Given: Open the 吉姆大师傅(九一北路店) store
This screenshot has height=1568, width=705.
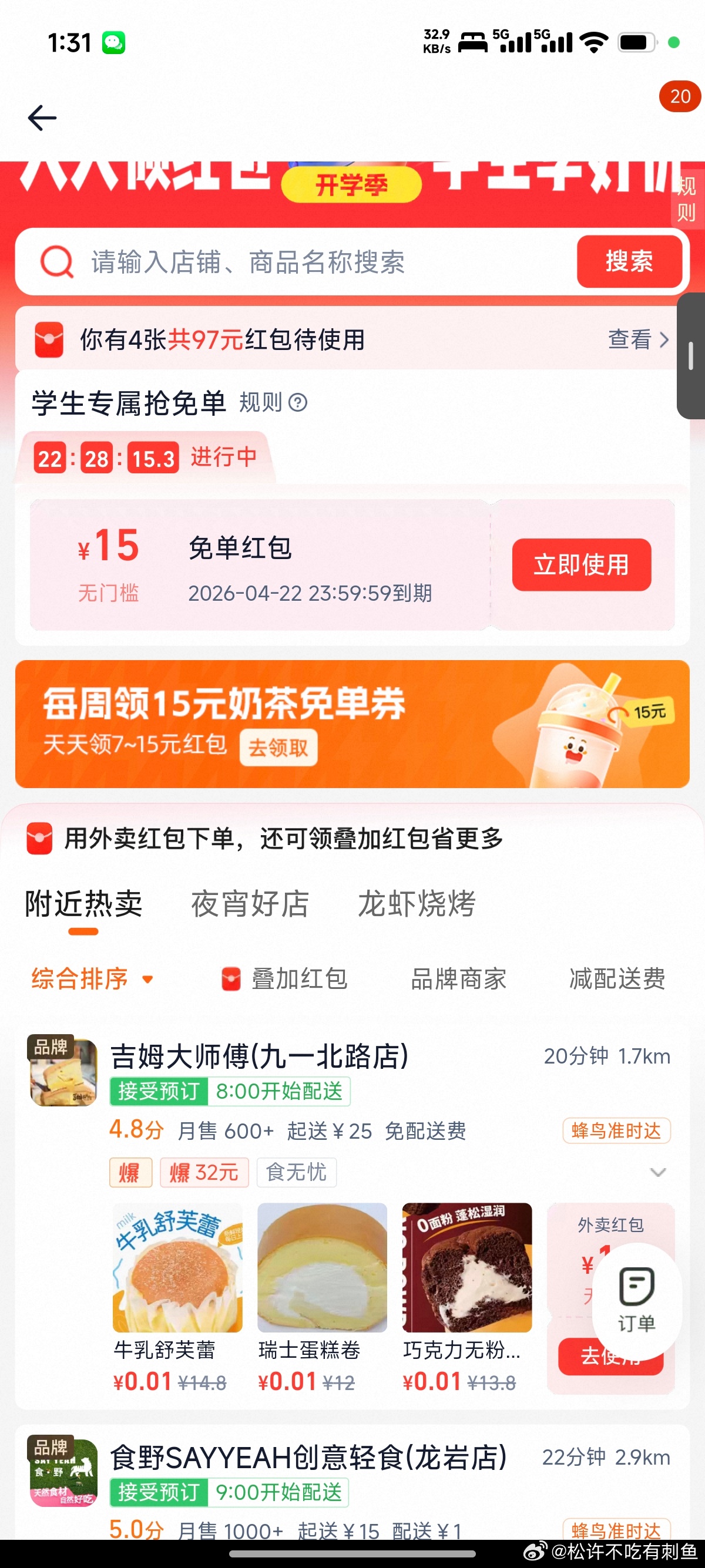Looking at the screenshot, I should [x=259, y=1056].
